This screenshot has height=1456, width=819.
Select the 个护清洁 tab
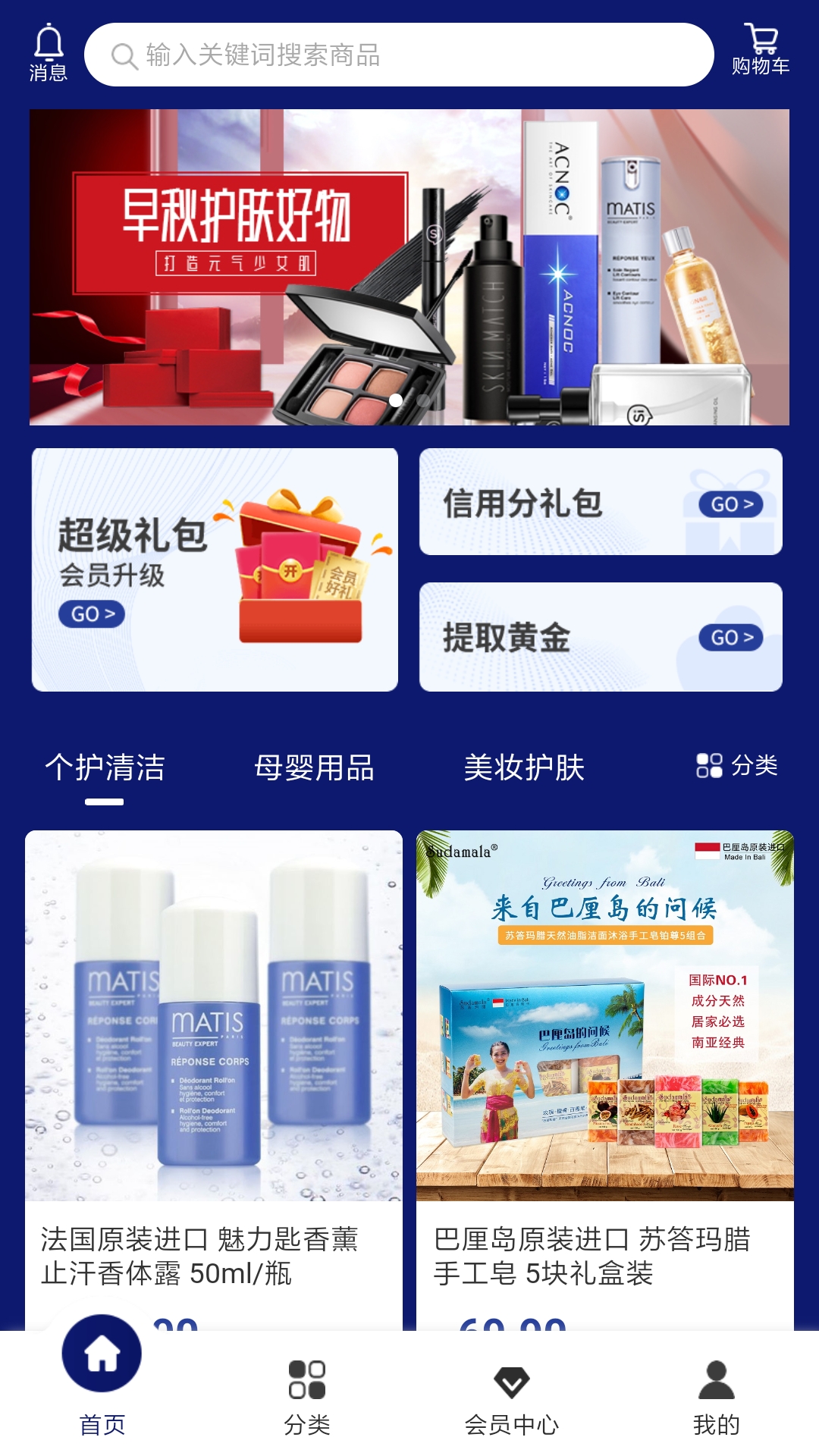click(x=105, y=767)
